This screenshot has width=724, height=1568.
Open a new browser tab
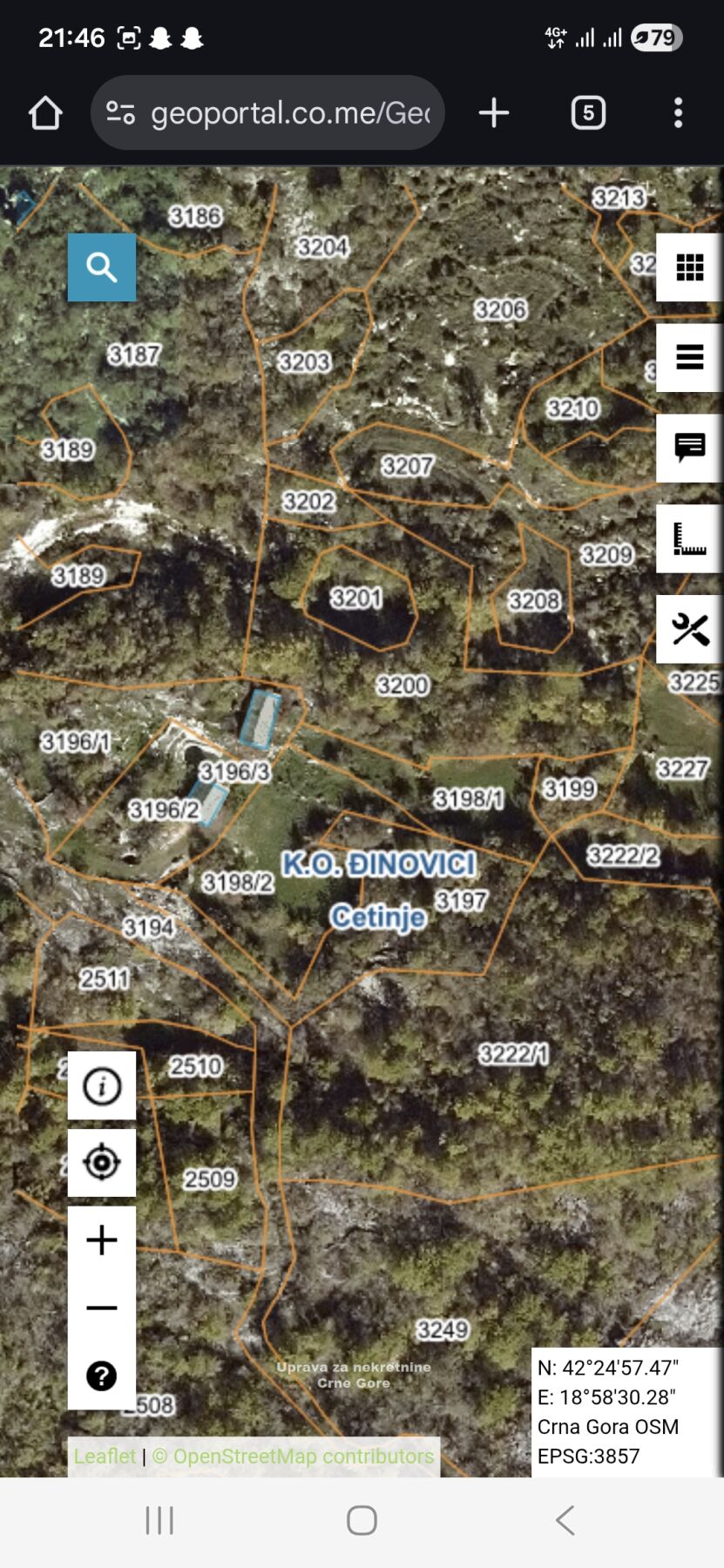click(494, 113)
